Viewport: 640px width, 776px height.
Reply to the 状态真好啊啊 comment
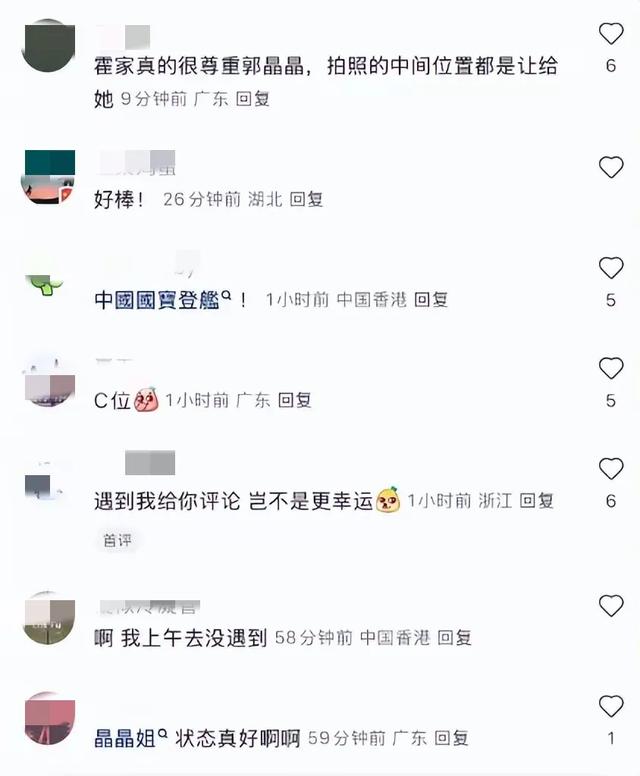[451, 739]
